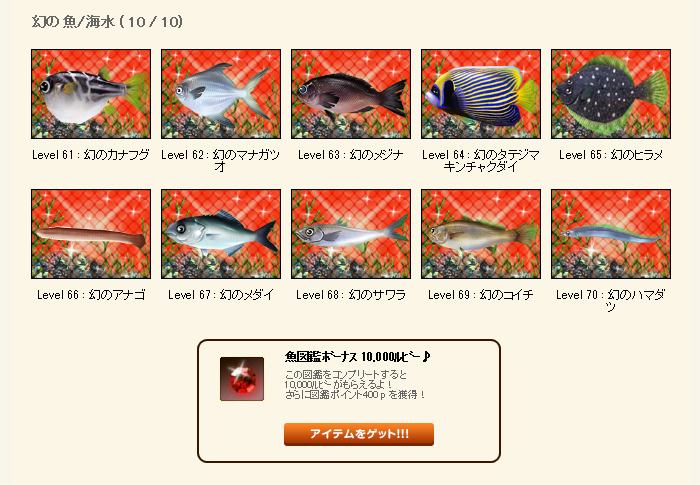Open the 幻のハマダツ fish entry
This screenshot has height=485, width=700.
pos(610,234)
